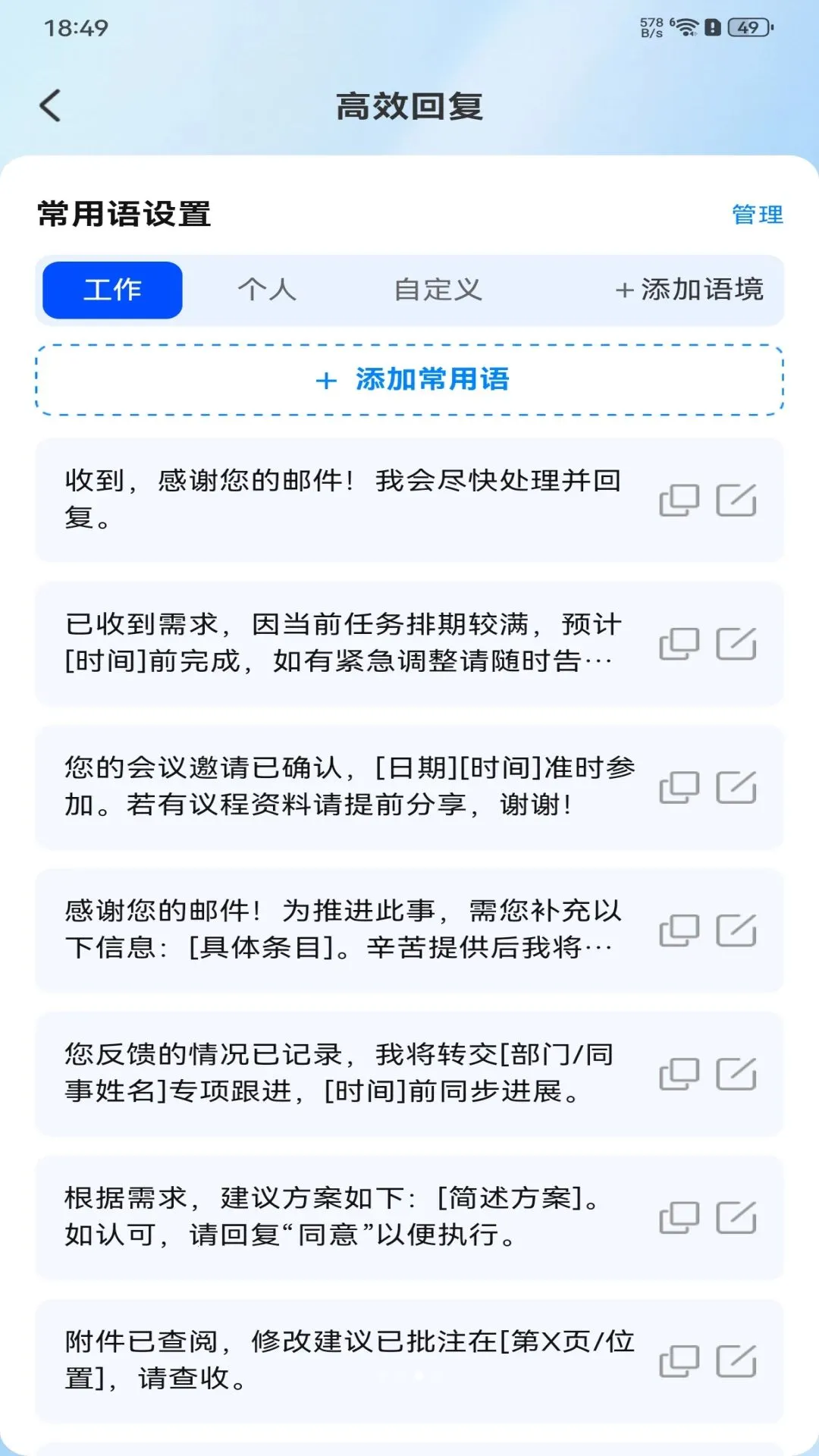Tap 添加语境 to add a context
The width and height of the screenshot is (819, 1456).
(689, 290)
